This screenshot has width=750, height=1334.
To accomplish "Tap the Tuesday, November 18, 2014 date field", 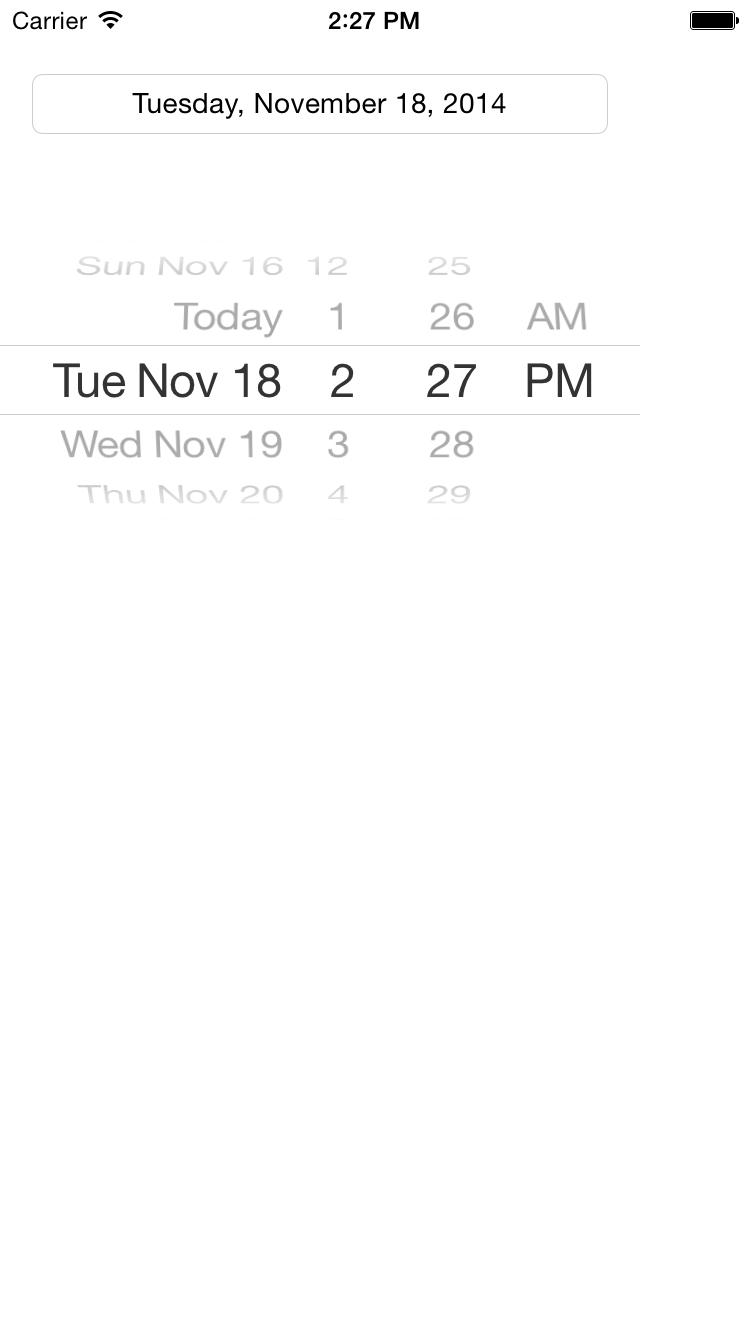I will tap(319, 104).
